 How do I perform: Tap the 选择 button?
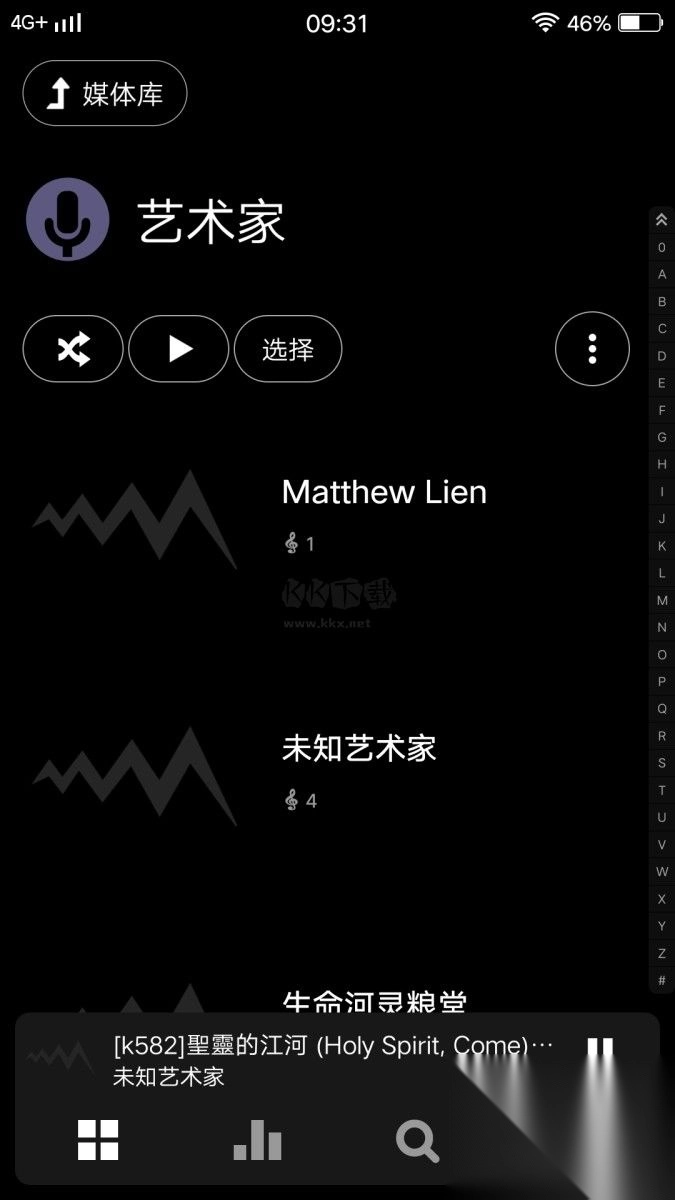[288, 349]
